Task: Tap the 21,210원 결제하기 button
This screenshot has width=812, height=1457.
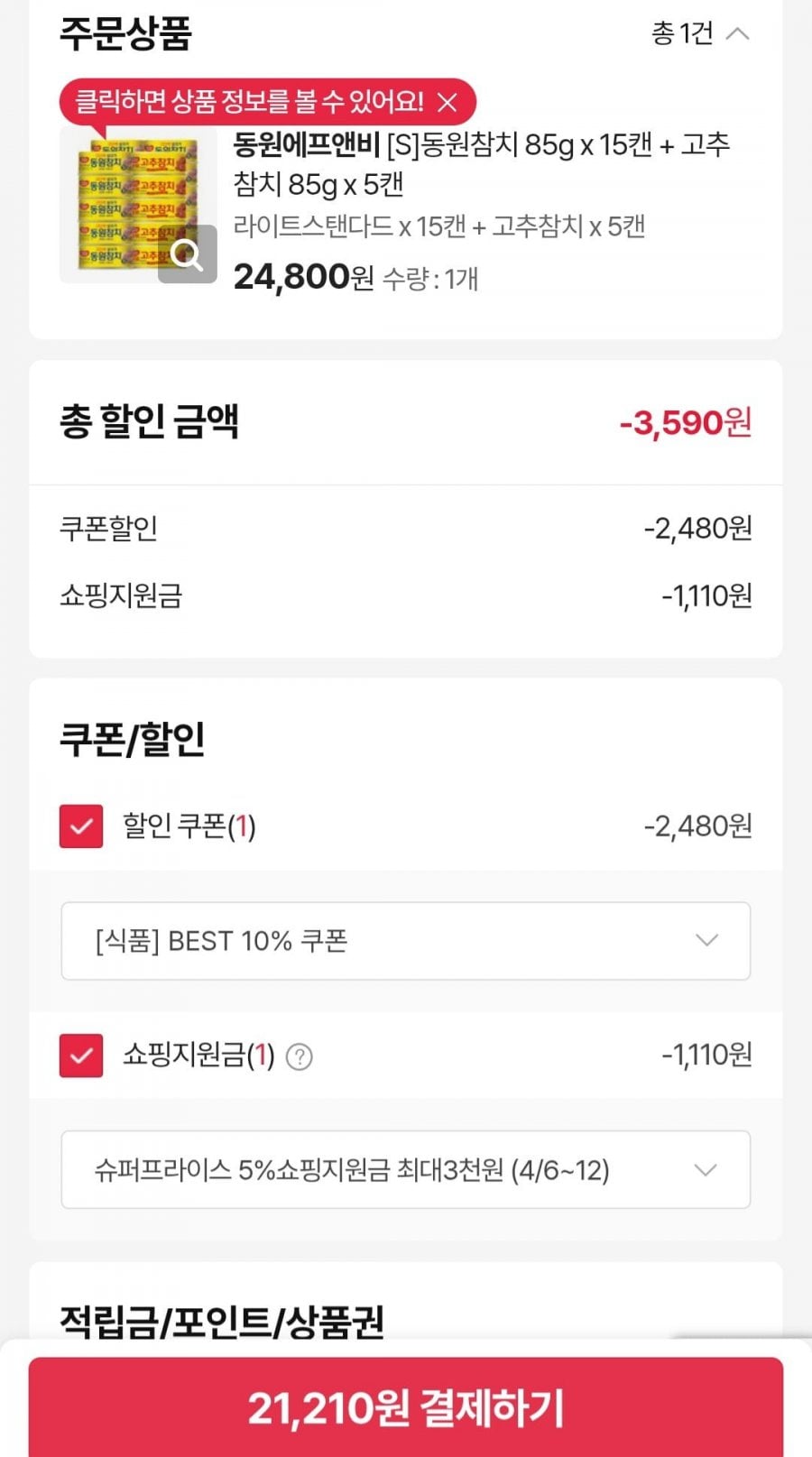Action: [x=405, y=1407]
